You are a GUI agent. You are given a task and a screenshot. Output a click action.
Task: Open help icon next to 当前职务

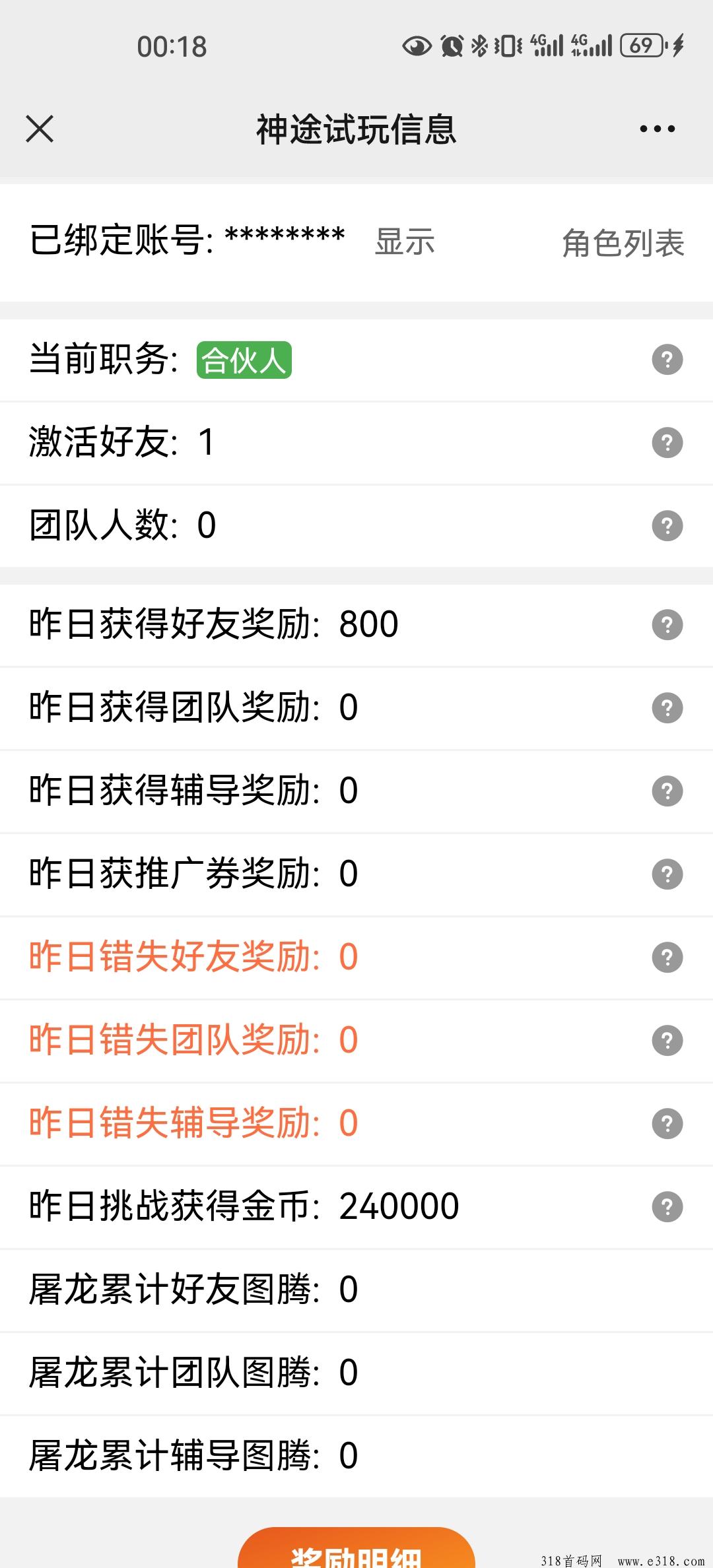point(667,360)
